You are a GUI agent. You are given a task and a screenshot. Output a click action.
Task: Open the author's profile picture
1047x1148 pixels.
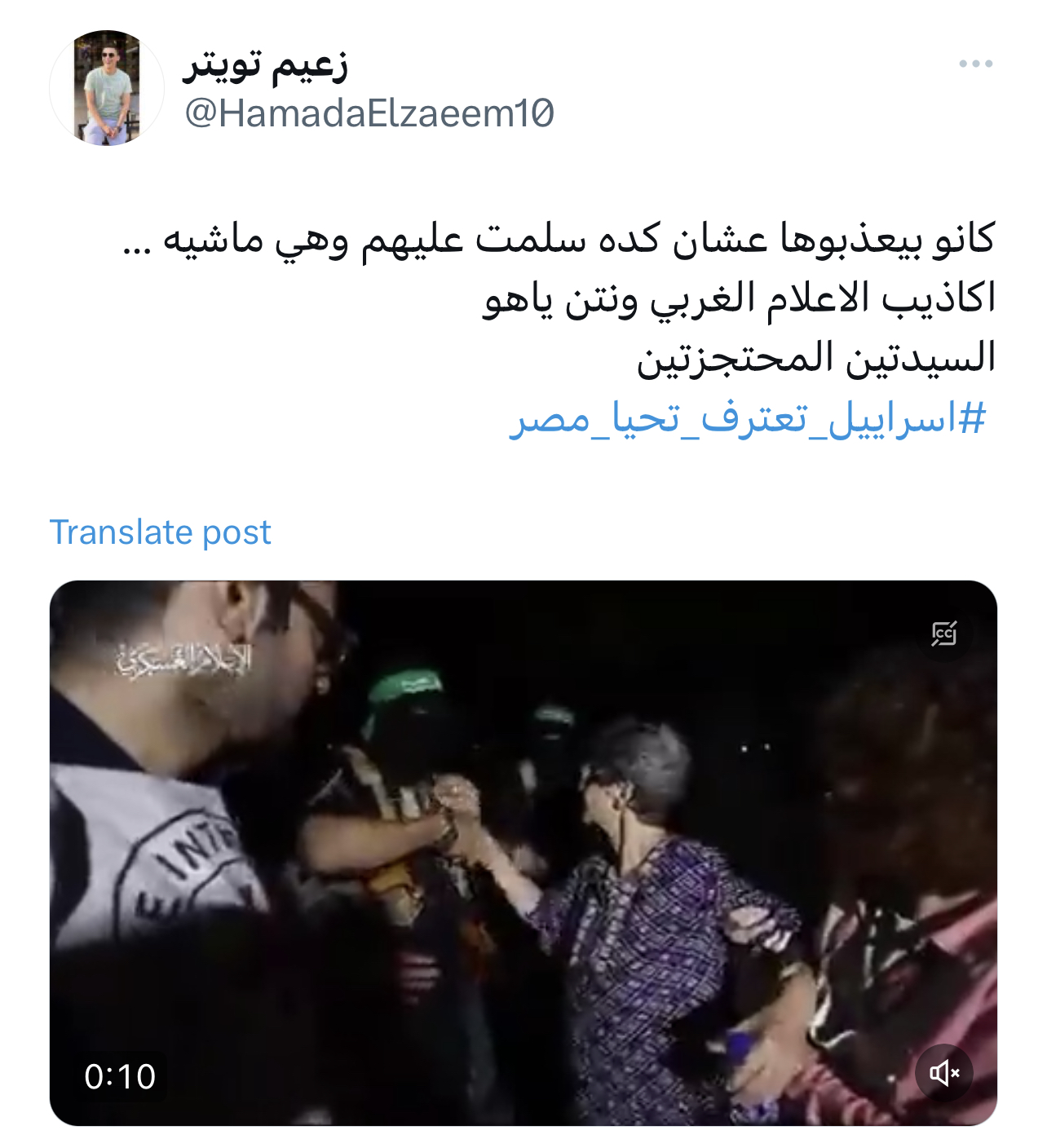pyautogui.click(x=107, y=88)
